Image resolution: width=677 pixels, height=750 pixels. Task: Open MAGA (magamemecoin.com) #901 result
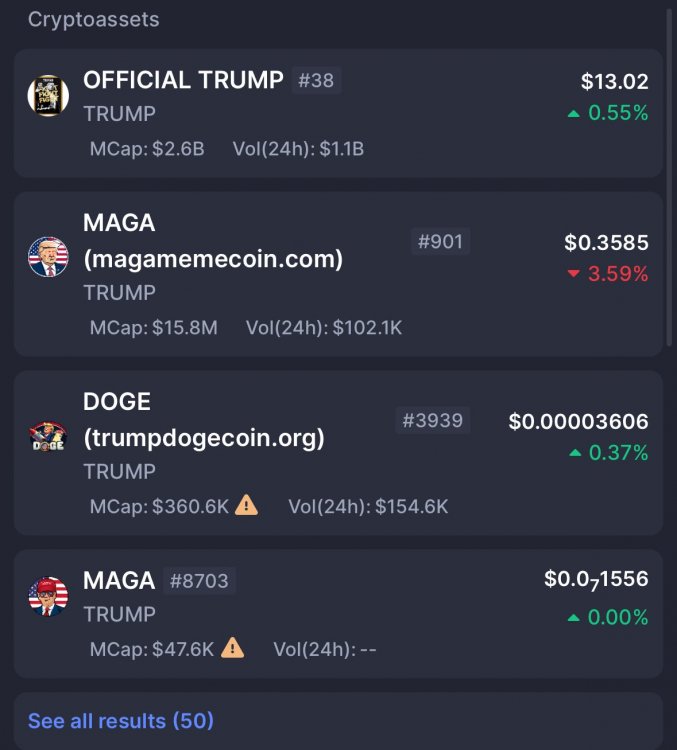[338, 273]
